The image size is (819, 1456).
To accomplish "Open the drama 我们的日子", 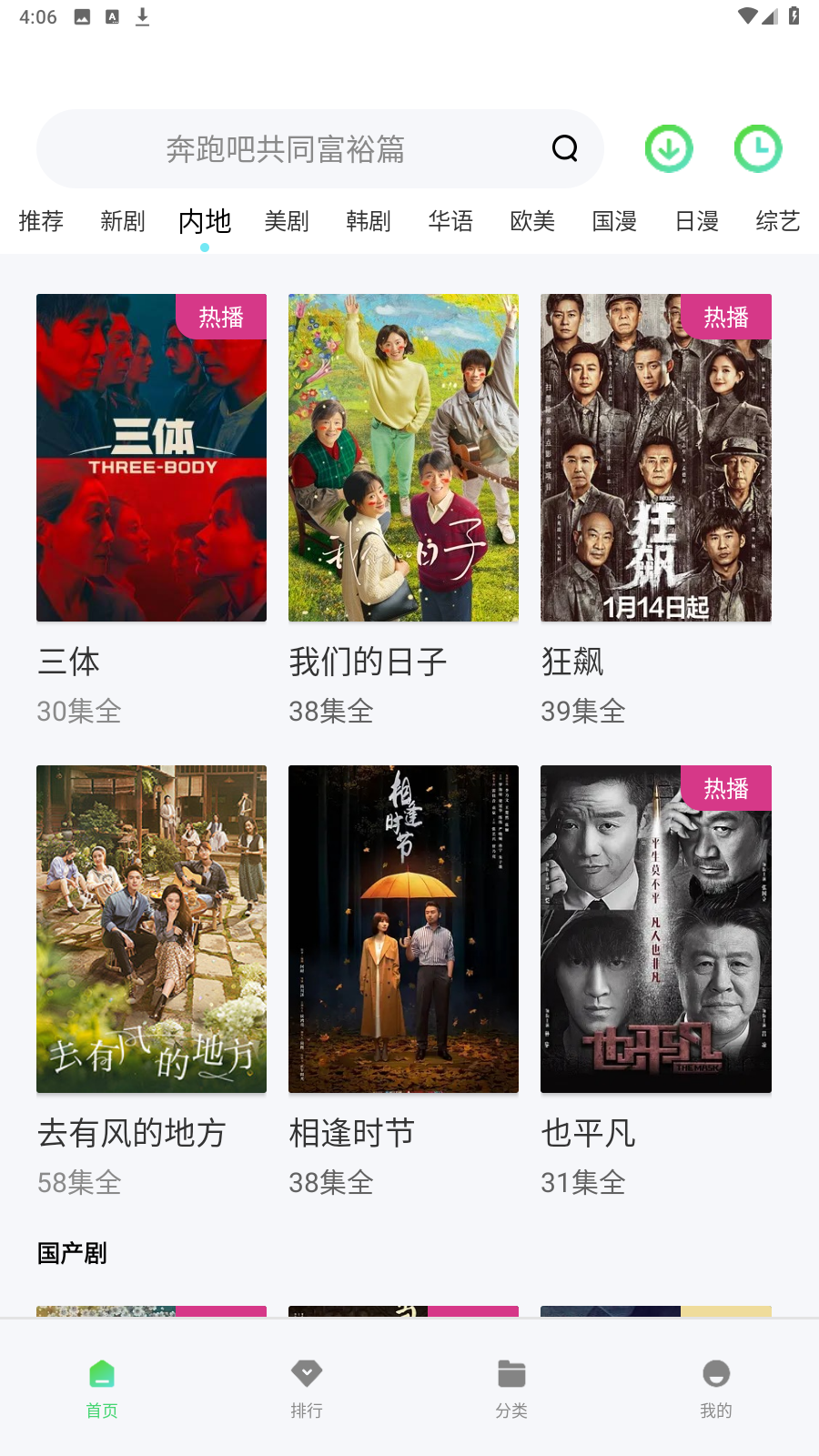I will tap(403, 458).
